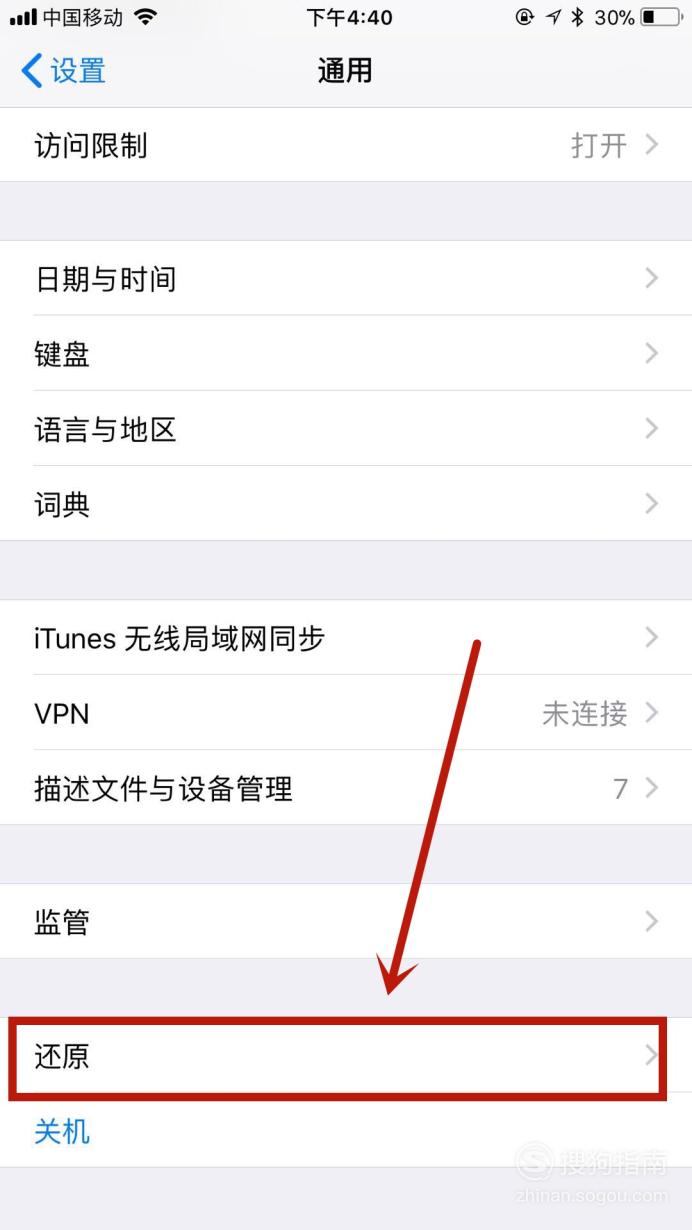
Task: Open iTunes 无线局域网同步
Action: click(x=346, y=637)
